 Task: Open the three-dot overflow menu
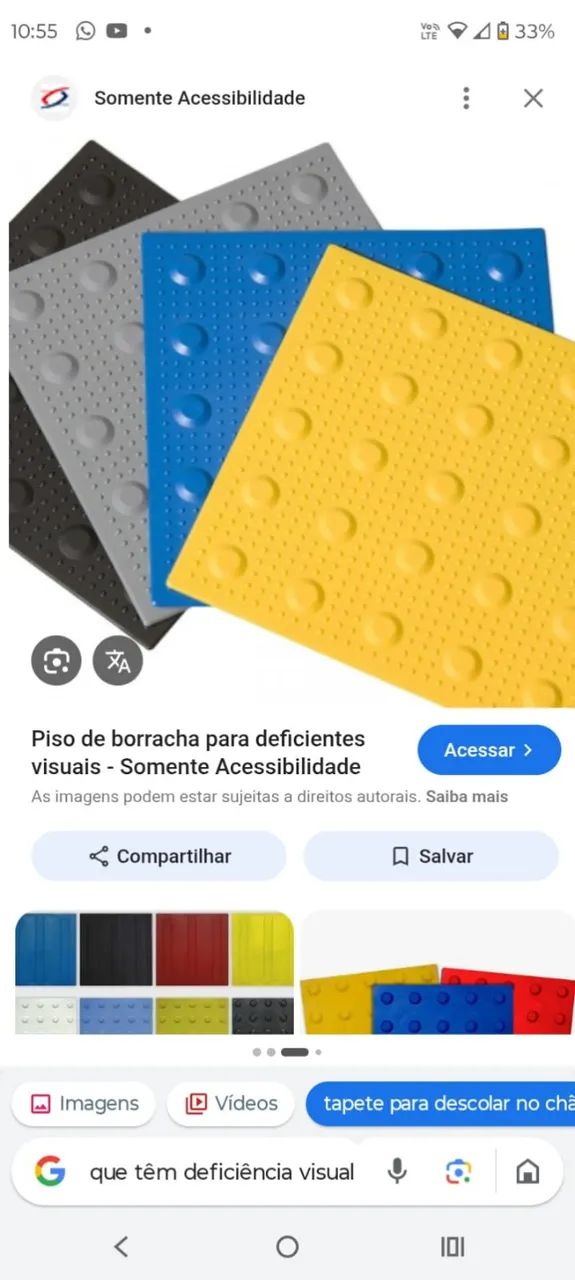[466, 98]
